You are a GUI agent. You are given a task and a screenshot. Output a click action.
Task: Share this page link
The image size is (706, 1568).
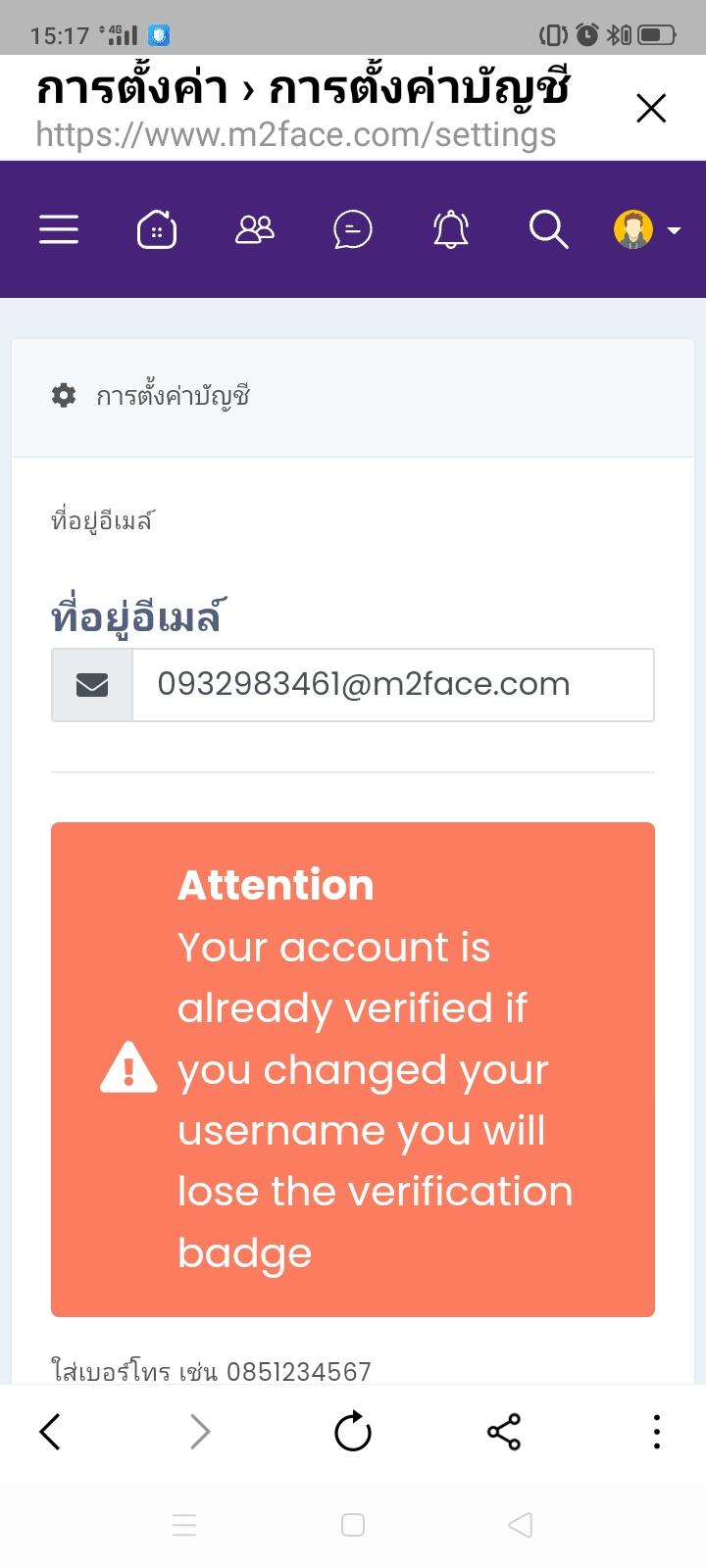point(504,1432)
